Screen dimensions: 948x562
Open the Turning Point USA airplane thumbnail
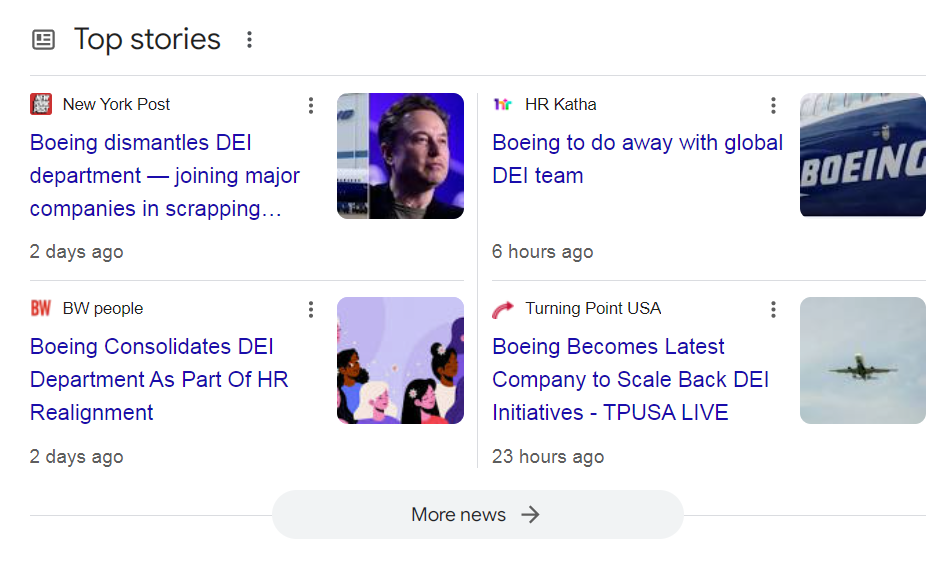[862, 360]
